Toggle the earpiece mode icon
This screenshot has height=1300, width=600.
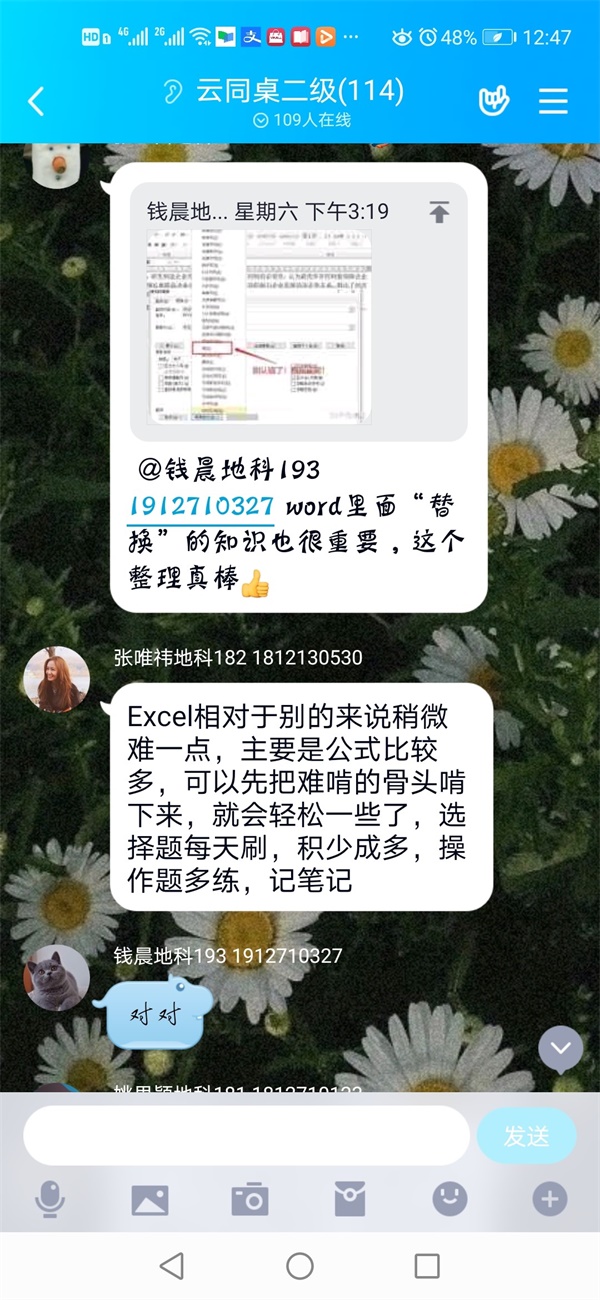pyautogui.click(x=174, y=93)
